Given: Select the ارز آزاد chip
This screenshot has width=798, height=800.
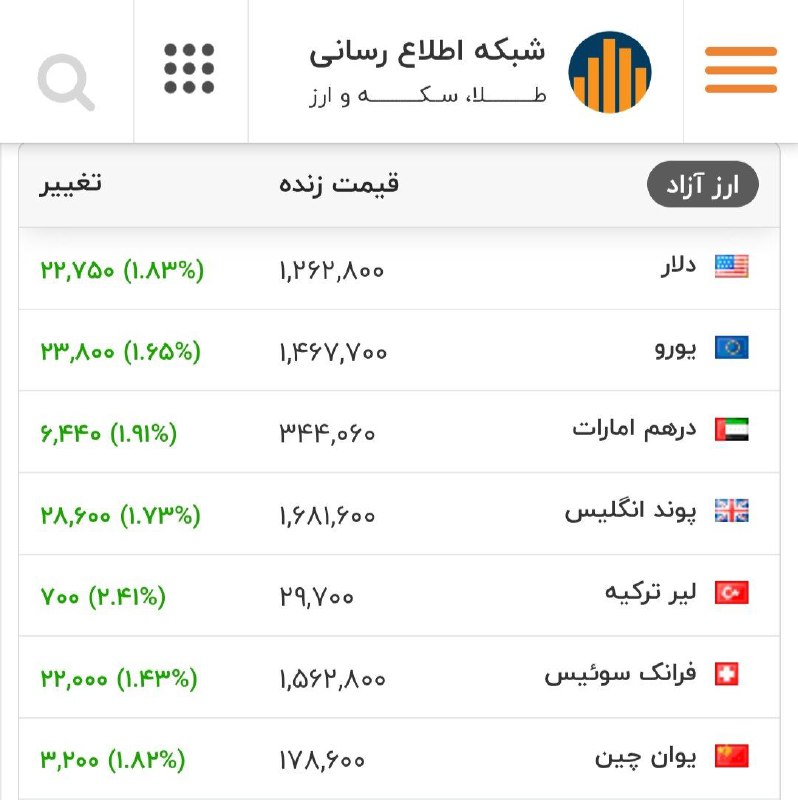Looking at the screenshot, I should [702, 187].
